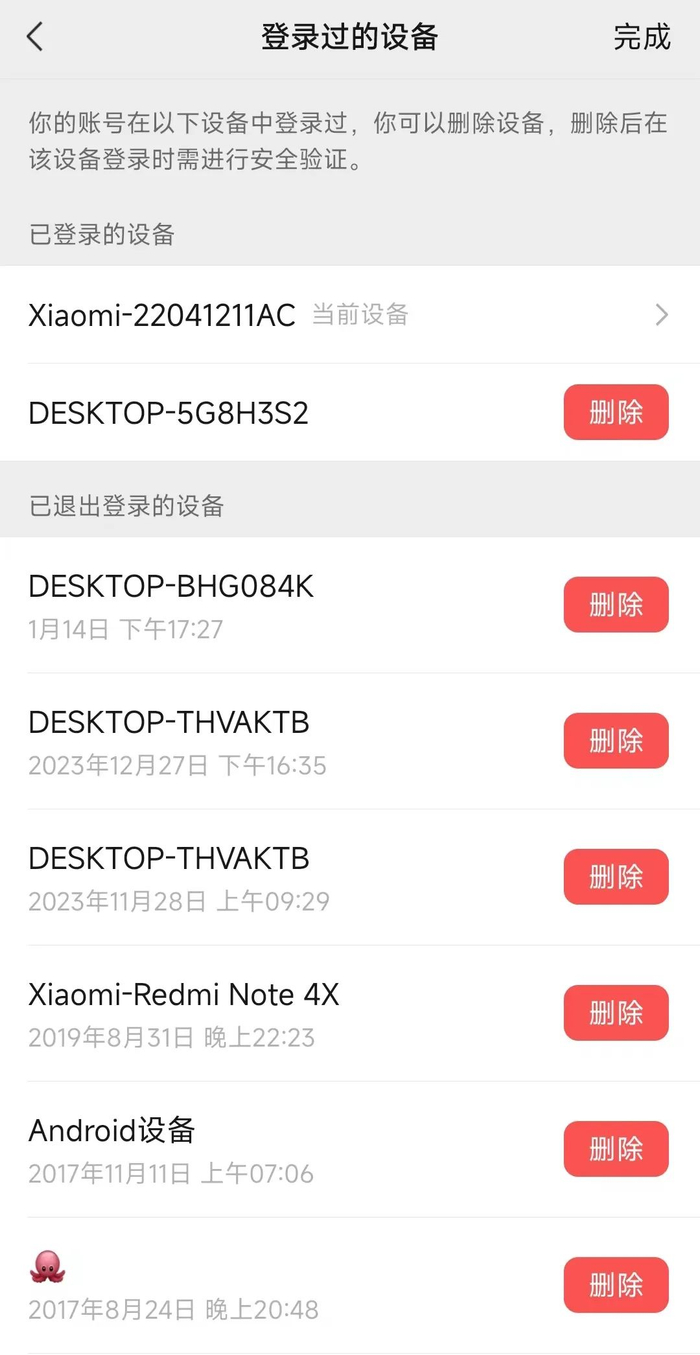Tap 完成 to finish editing devices
The width and height of the screenshot is (700, 1355).
pos(641,37)
